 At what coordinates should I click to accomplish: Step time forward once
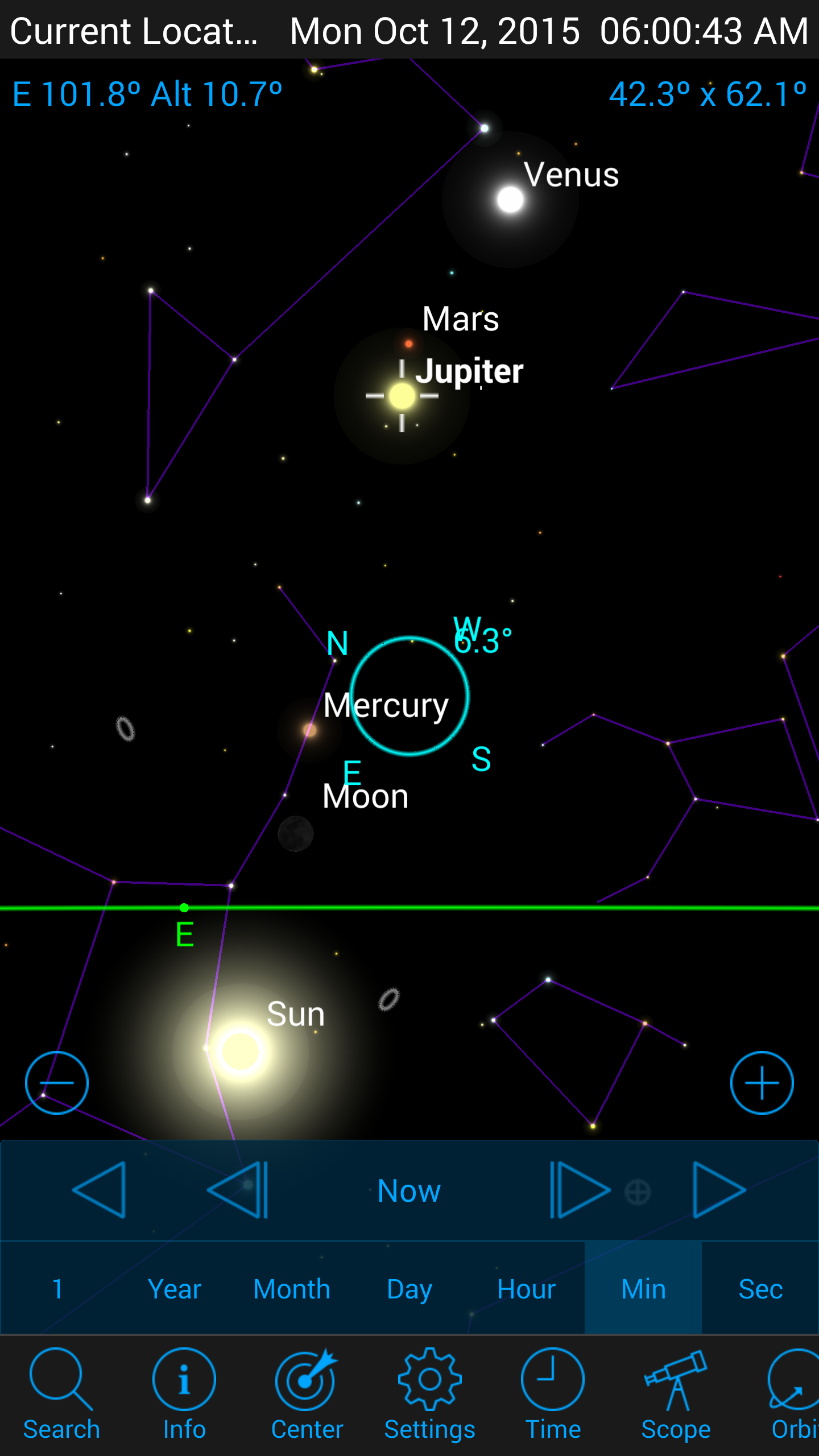pos(579,1190)
